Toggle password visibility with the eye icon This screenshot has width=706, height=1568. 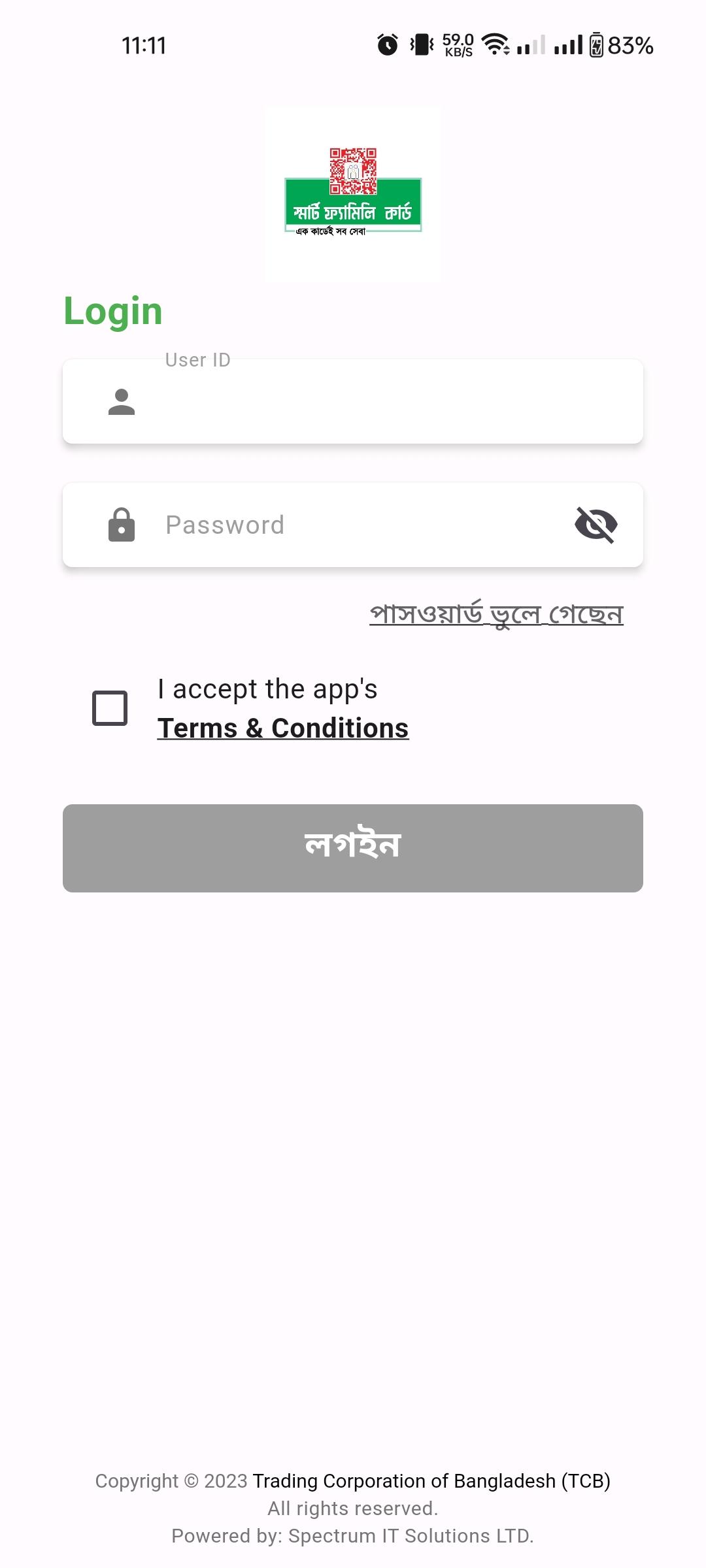pyautogui.click(x=596, y=525)
